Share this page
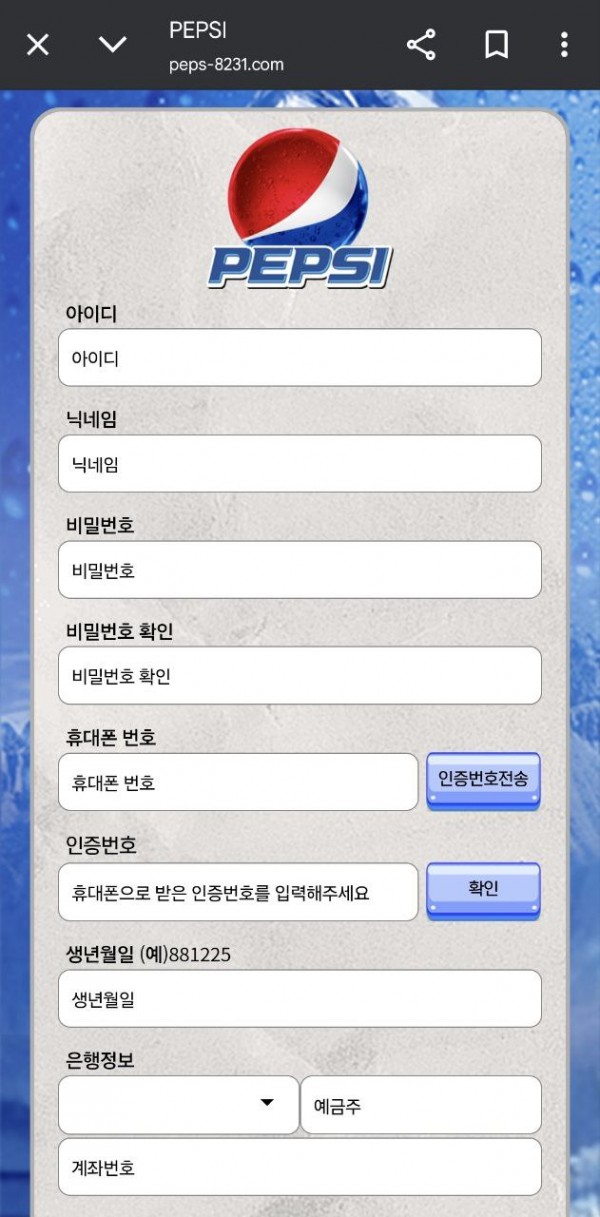Screen dimensions: 600x1217 (x=421, y=45)
